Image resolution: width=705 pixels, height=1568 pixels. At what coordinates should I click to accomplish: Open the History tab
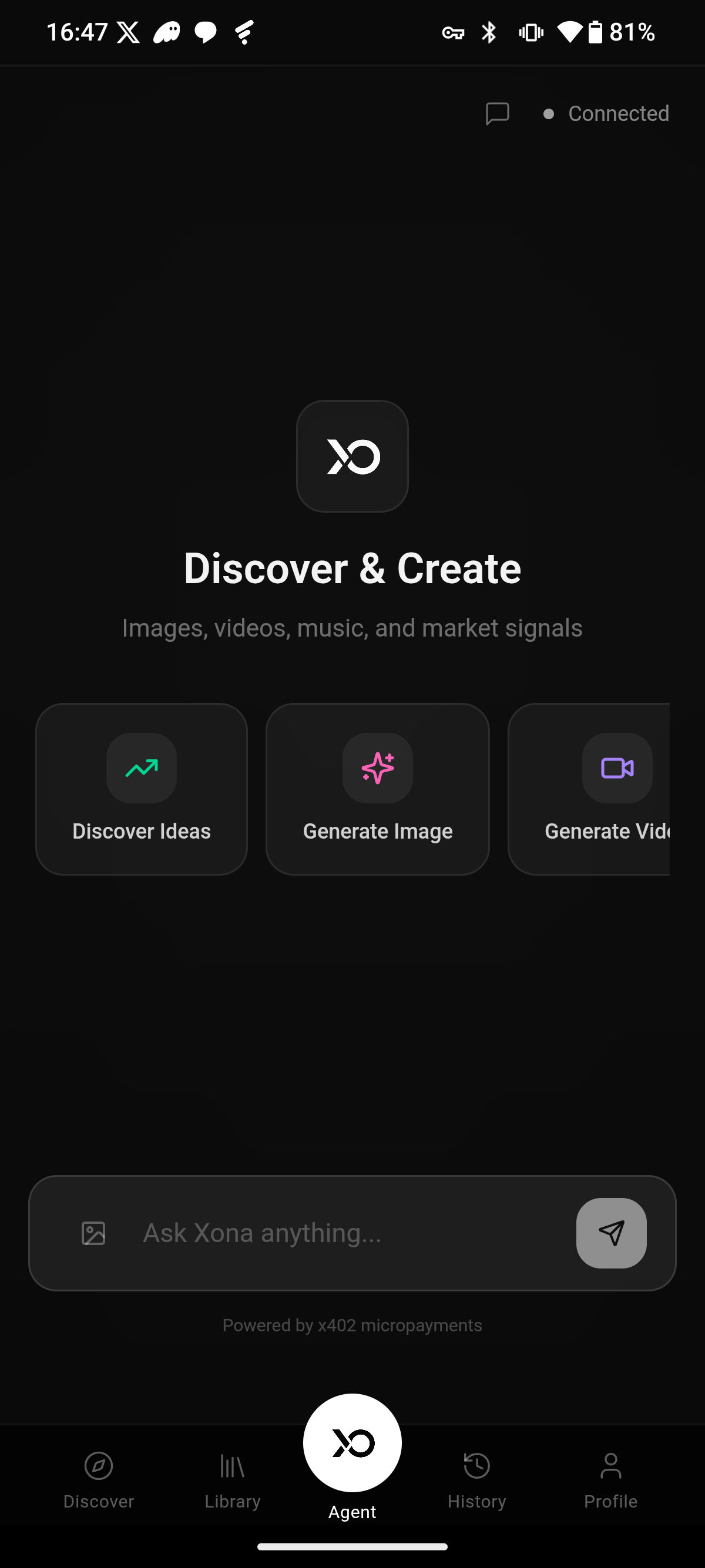click(476, 1480)
